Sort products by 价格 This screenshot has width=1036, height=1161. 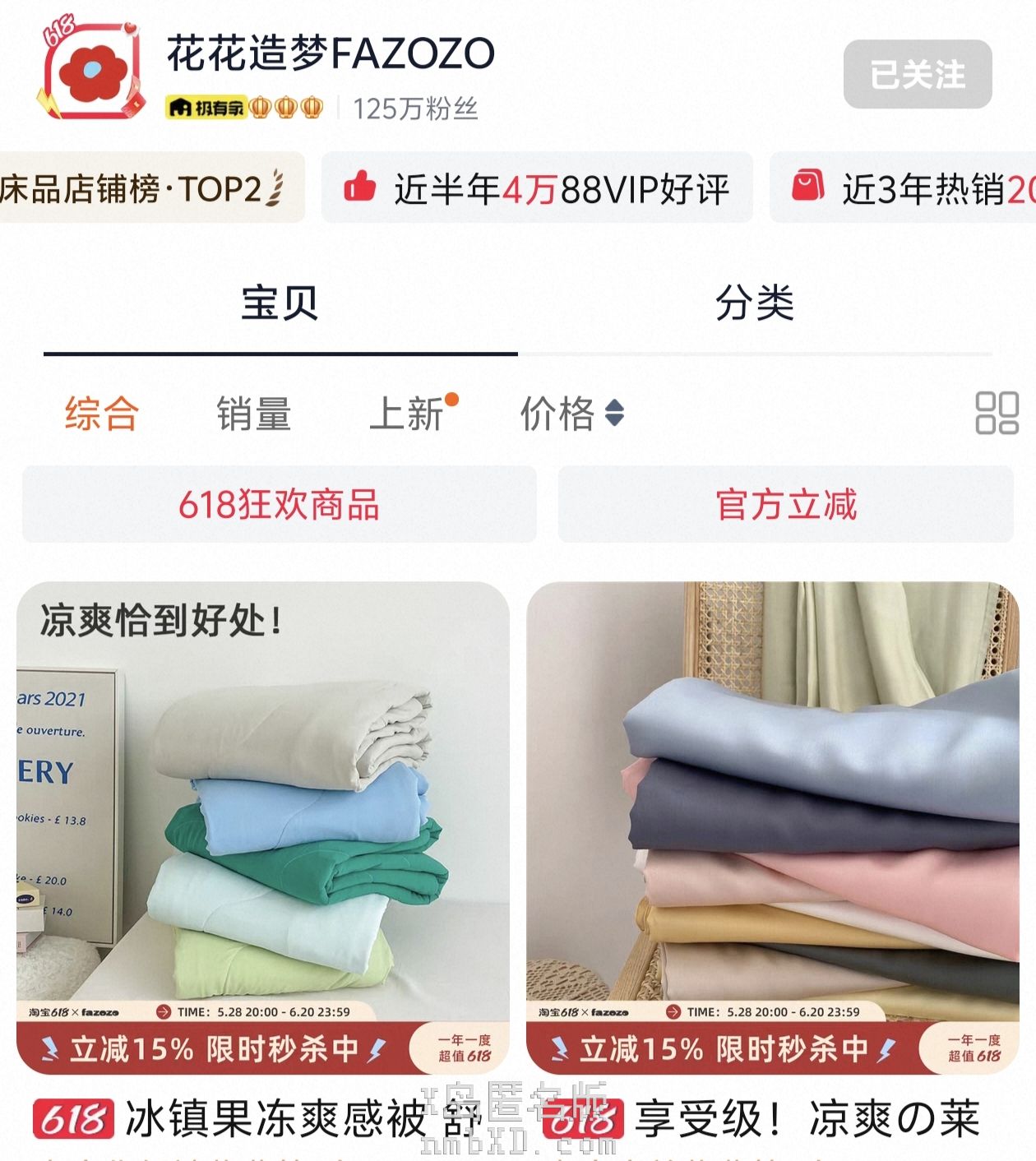coord(571,413)
